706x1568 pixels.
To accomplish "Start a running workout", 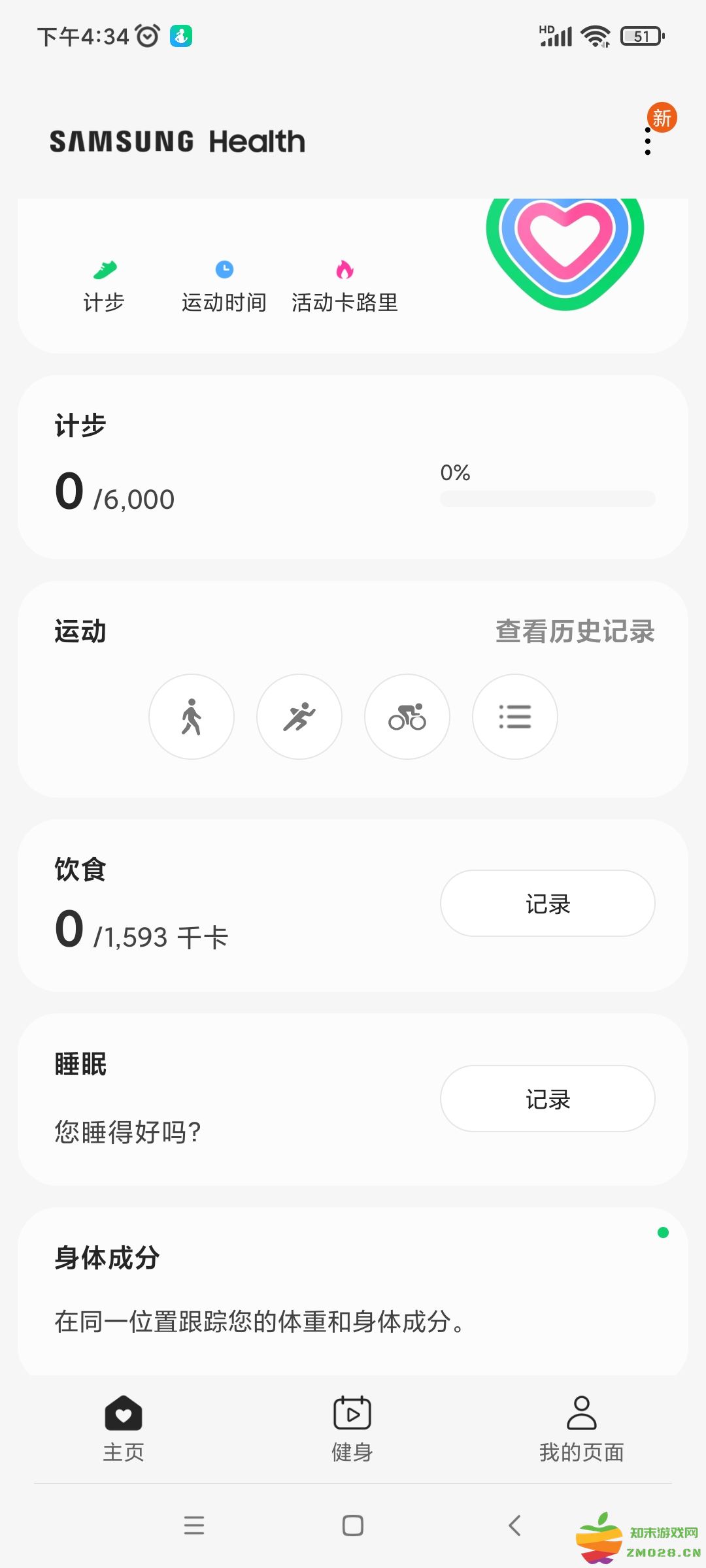I will [x=299, y=717].
